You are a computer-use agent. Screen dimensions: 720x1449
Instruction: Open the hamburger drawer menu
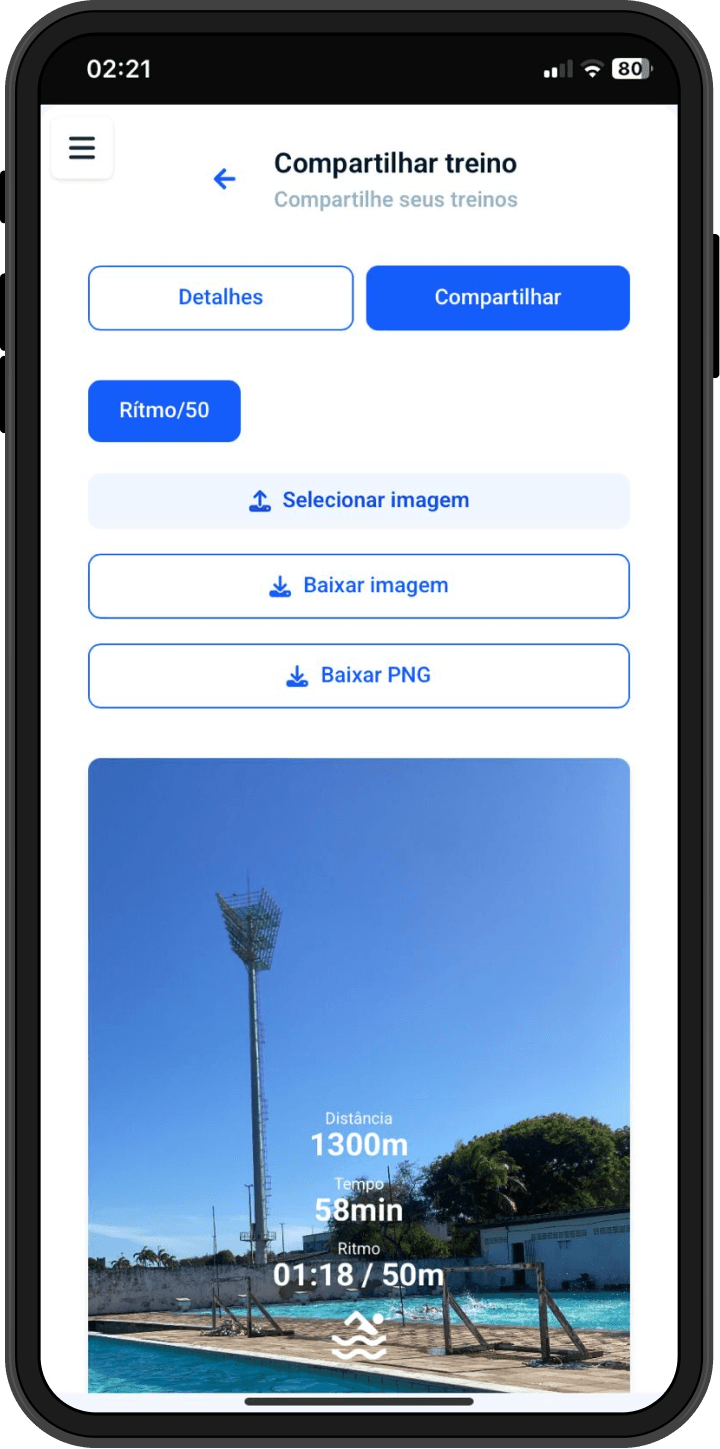click(x=82, y=148)
